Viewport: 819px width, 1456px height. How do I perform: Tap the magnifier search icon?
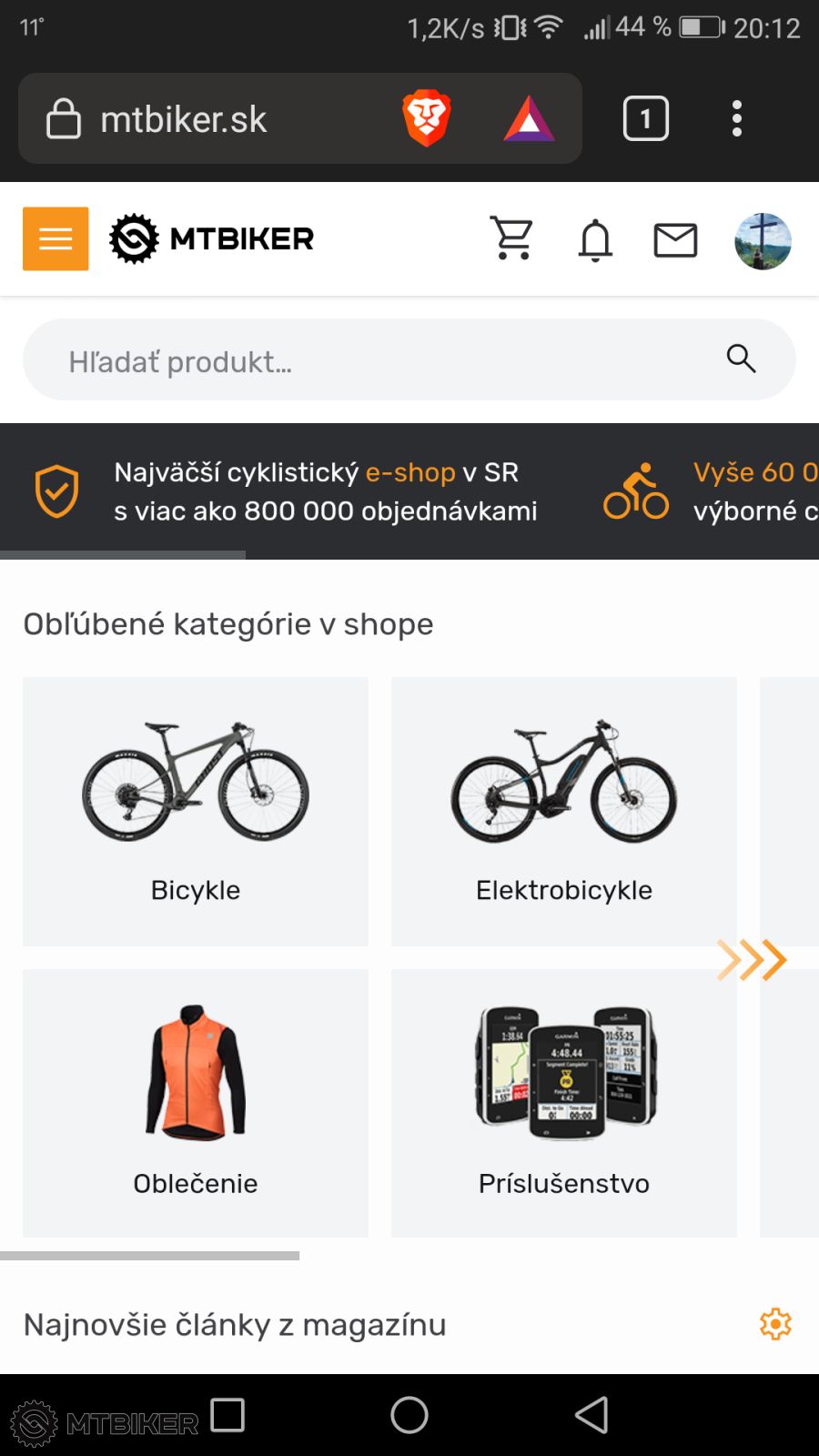click(741, 359)
